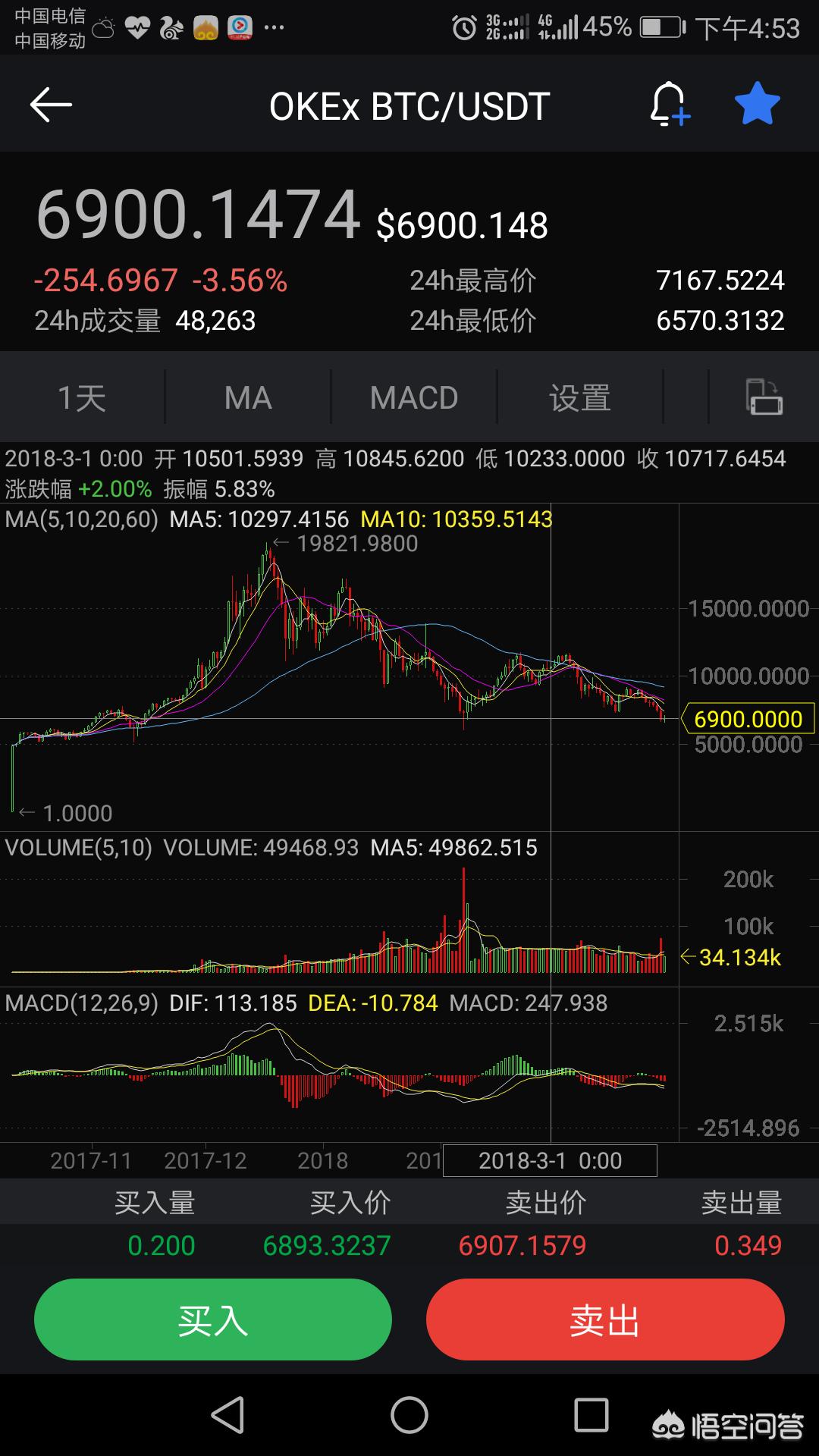This screenshot has width=819, height=1456.
Task: Open the 1天 time interval selector
Action: tap(82, 397)
